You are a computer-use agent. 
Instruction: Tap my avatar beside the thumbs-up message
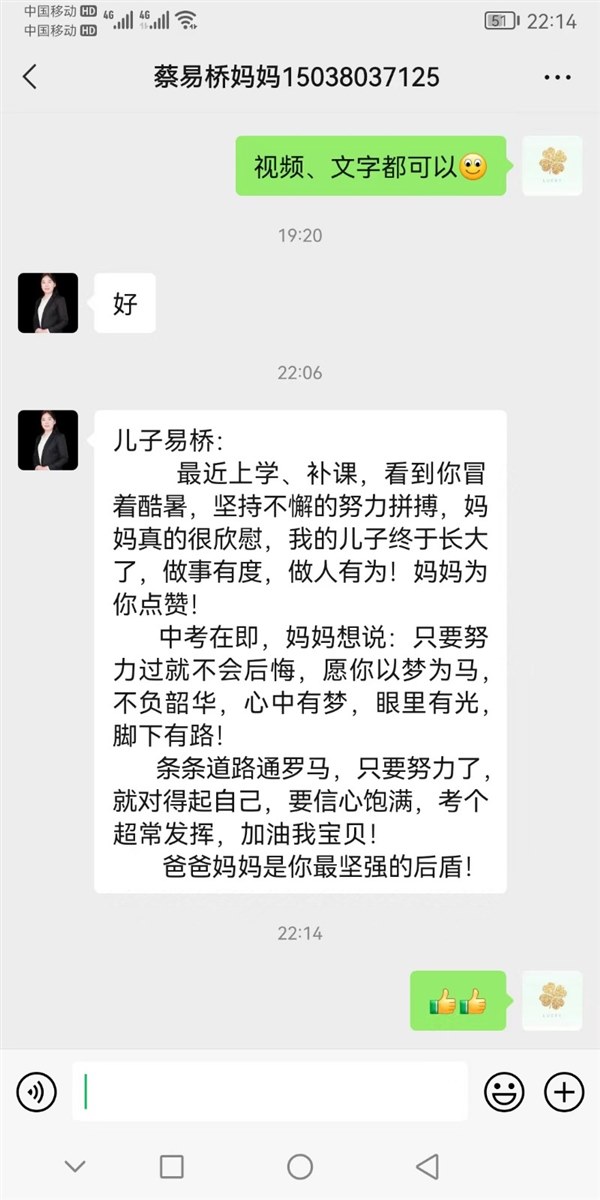[x=553, y=1000]
